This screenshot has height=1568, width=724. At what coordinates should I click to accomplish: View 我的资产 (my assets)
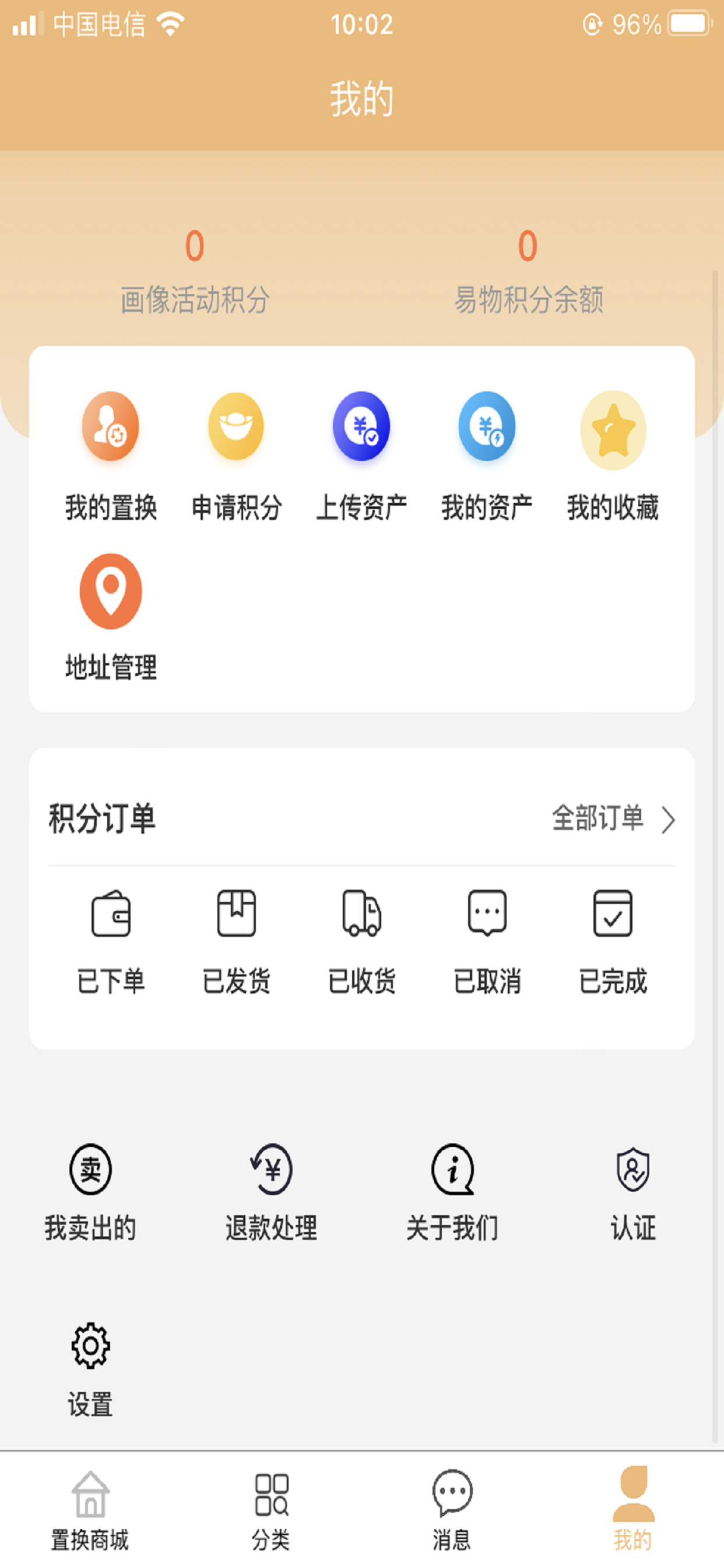pyautogui.click(x=487, y=457)
